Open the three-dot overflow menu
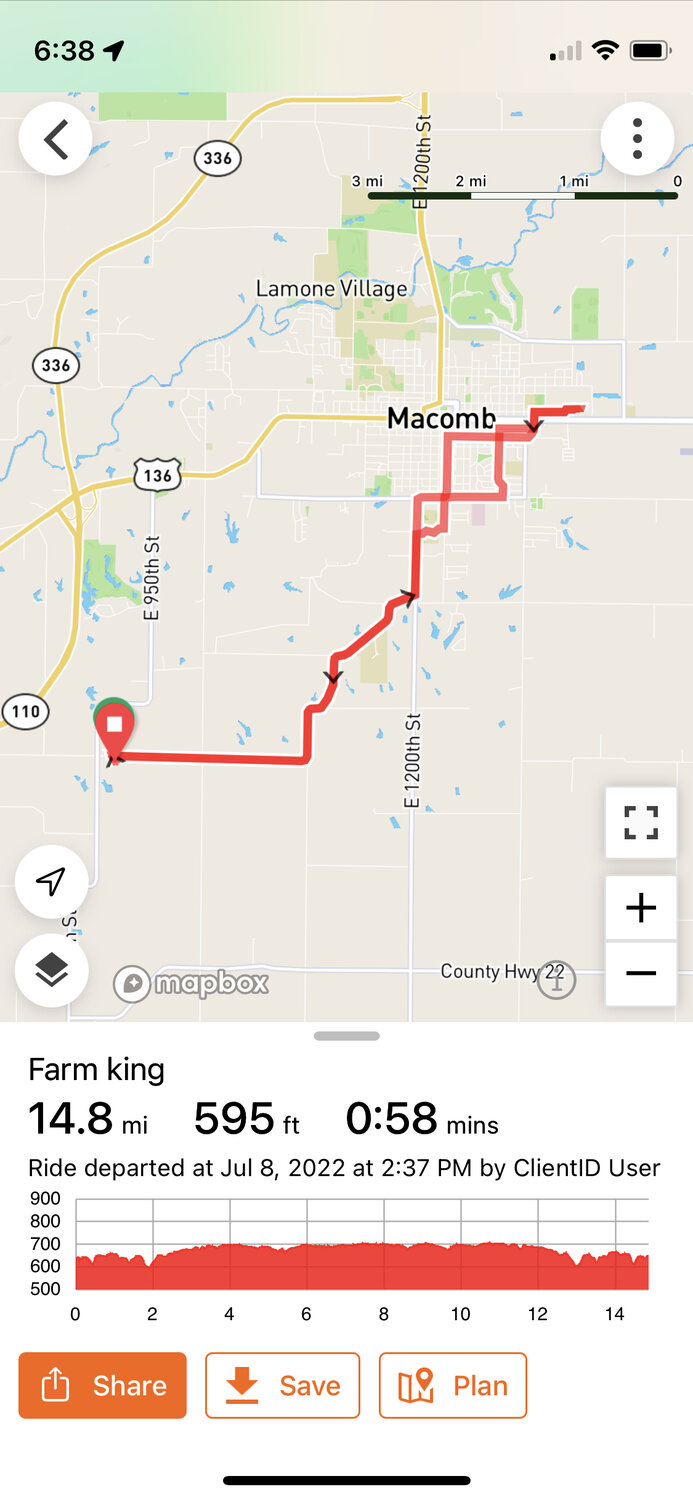The height and width of the screenshot is (1500, 693). click(x=637, y=139)
